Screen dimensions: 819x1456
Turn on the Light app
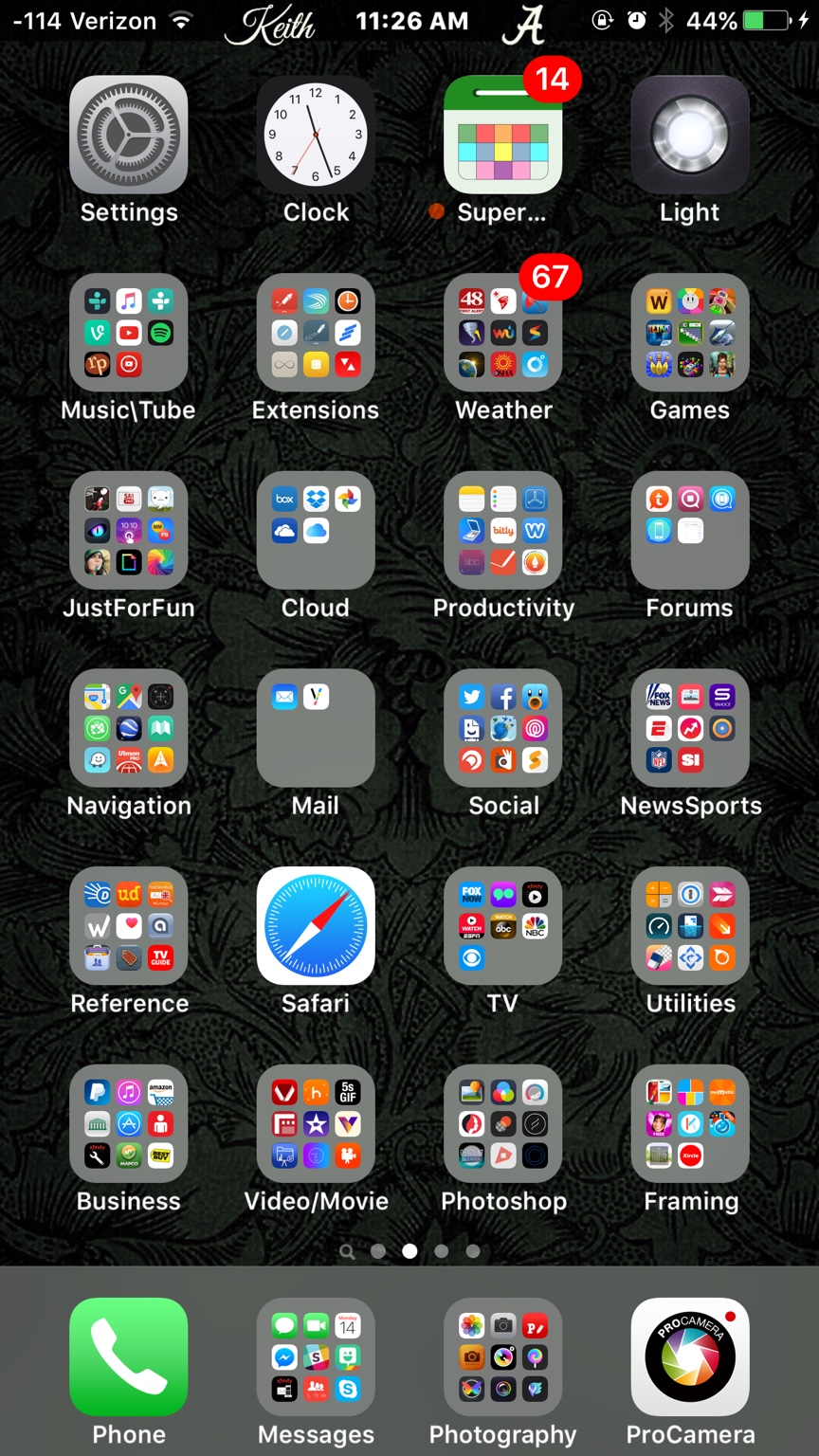690,135
